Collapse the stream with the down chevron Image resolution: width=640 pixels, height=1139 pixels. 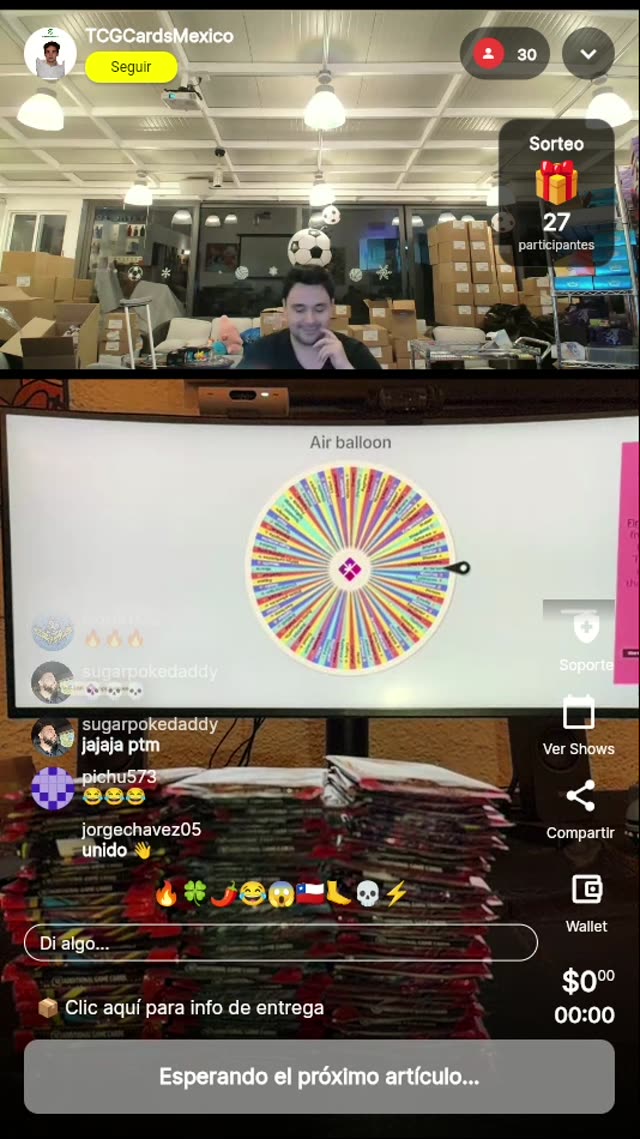point(588,54)
